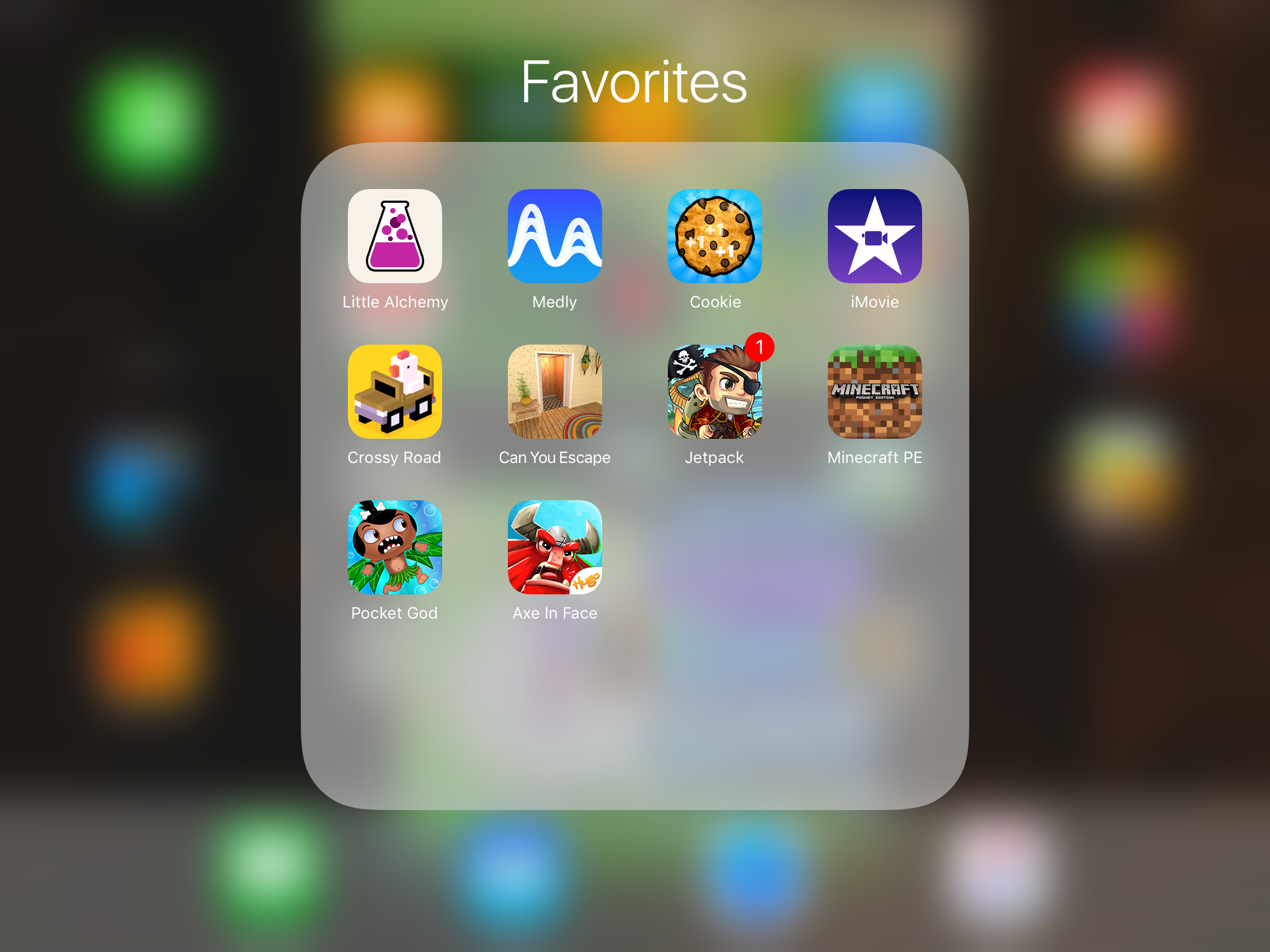Start the Can You Escape game
The width and height of the screenshot is (1270, 952).
pos(554,392)
